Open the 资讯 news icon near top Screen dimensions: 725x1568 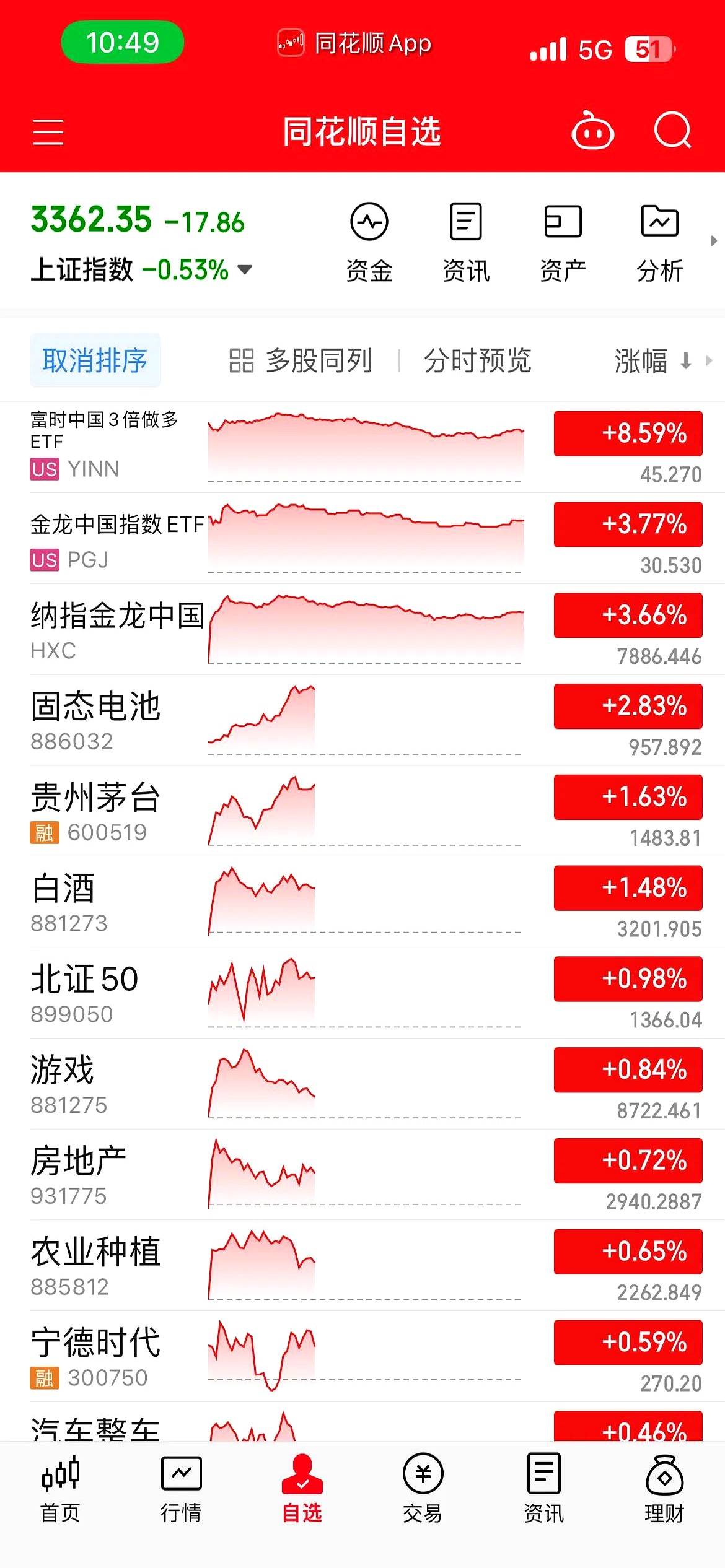coord(466,238)
